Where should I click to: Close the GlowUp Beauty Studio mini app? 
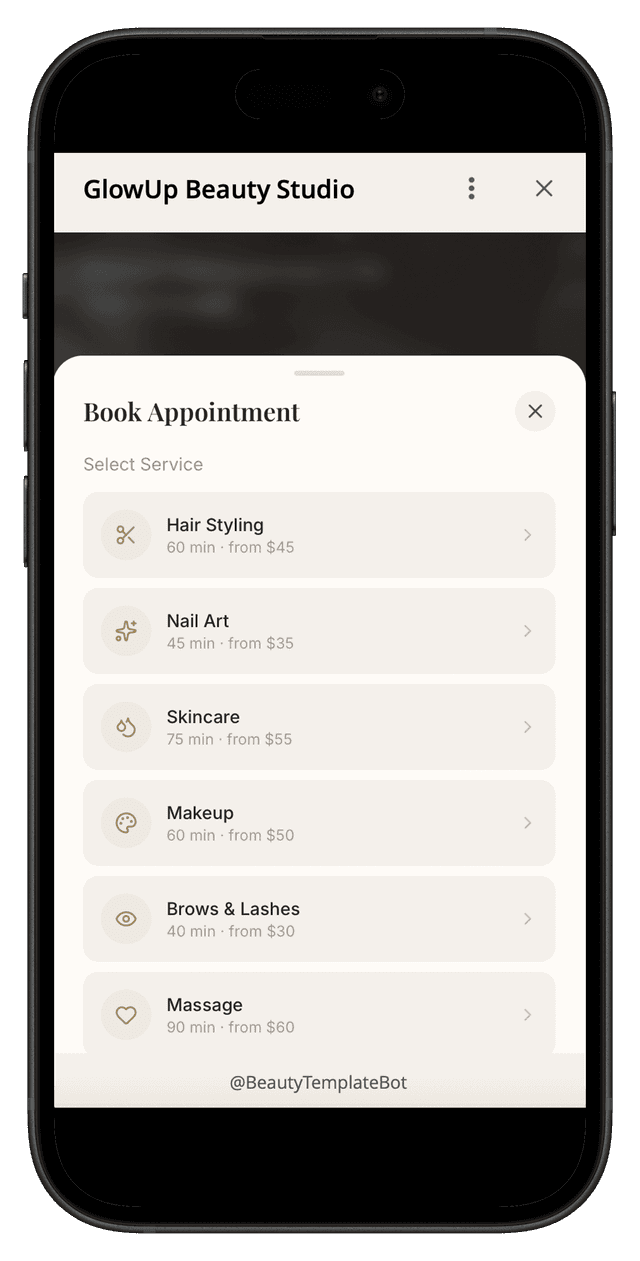(543, 189)
